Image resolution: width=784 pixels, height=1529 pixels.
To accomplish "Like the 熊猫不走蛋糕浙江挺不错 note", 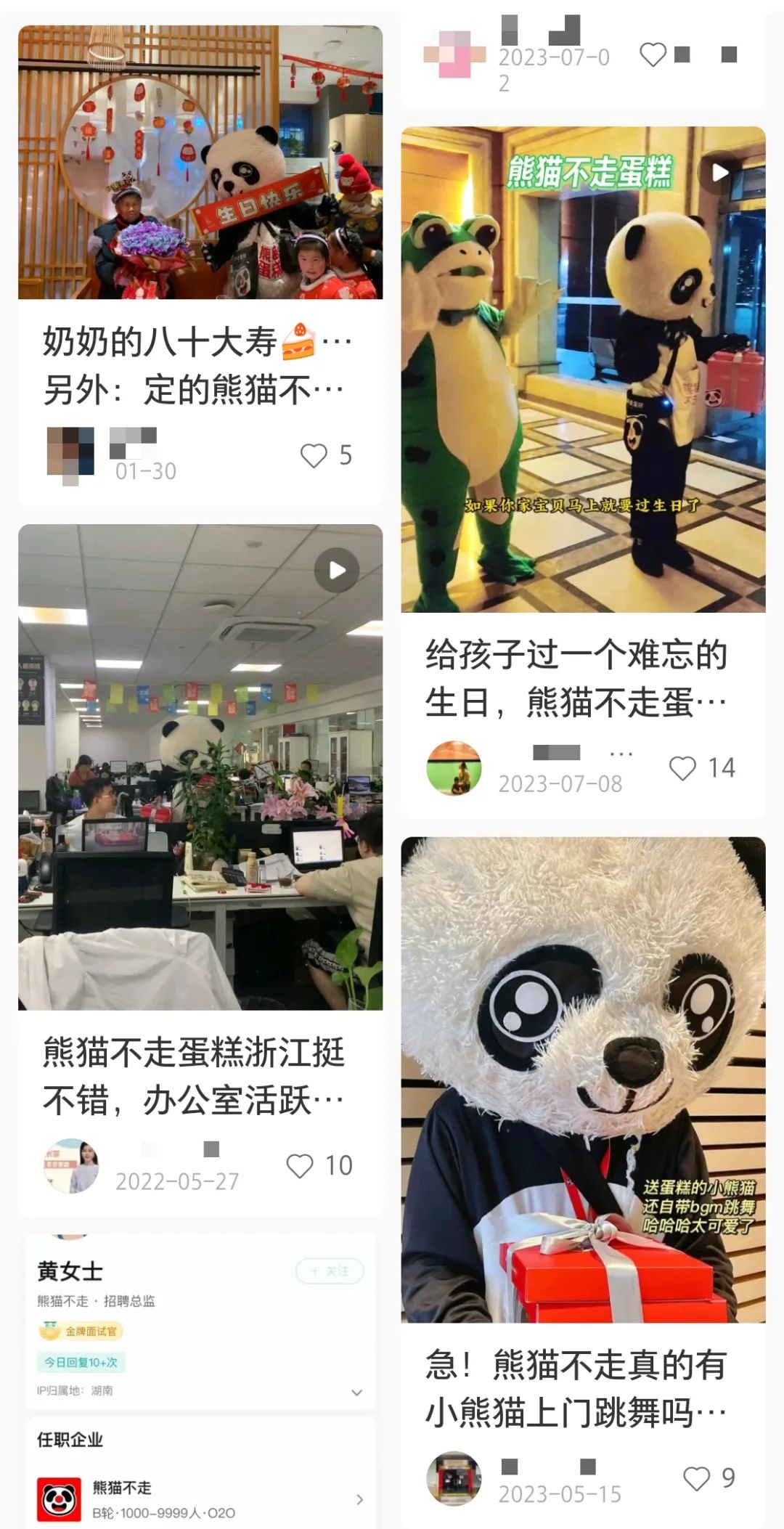I will coord(300,1166).
